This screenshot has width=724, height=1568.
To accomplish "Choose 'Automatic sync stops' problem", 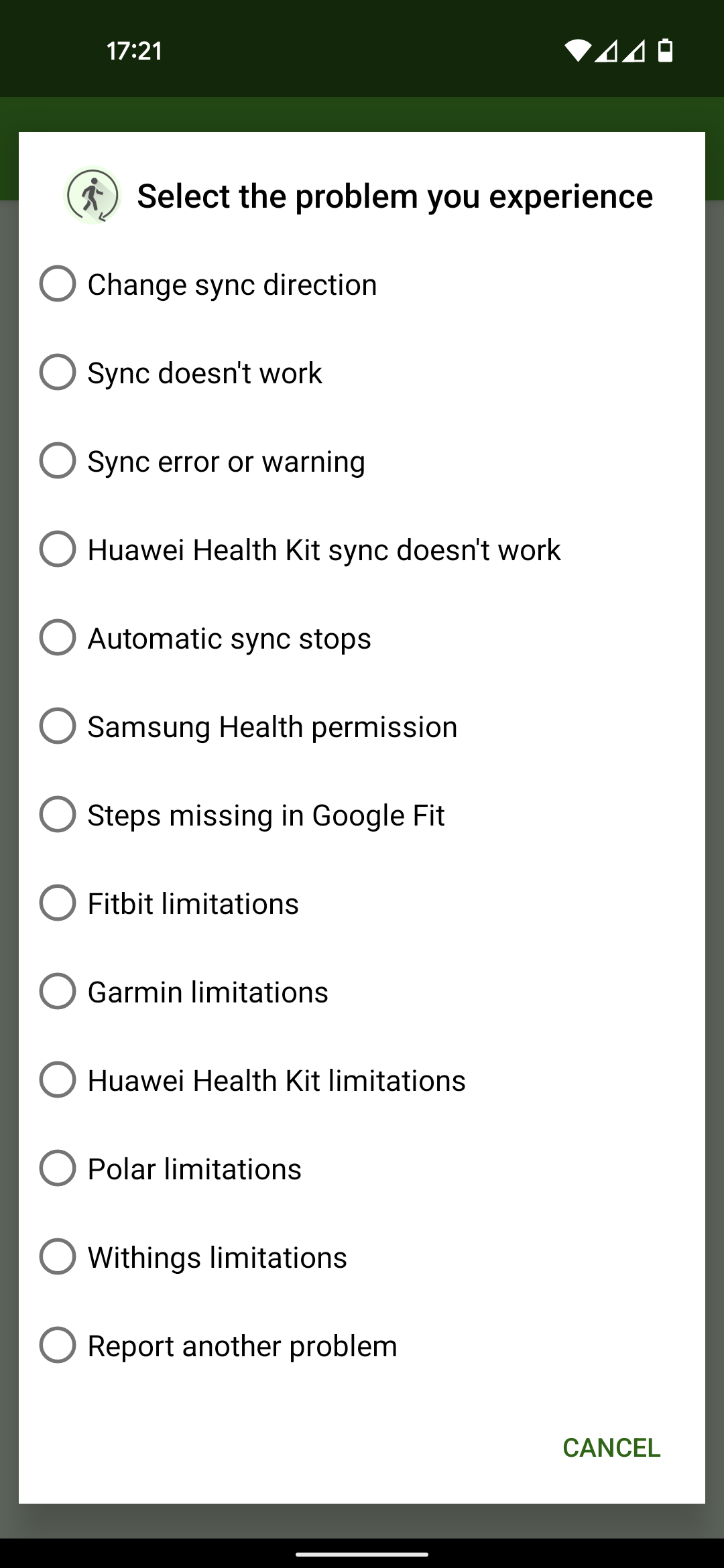I will click(58, 638).
